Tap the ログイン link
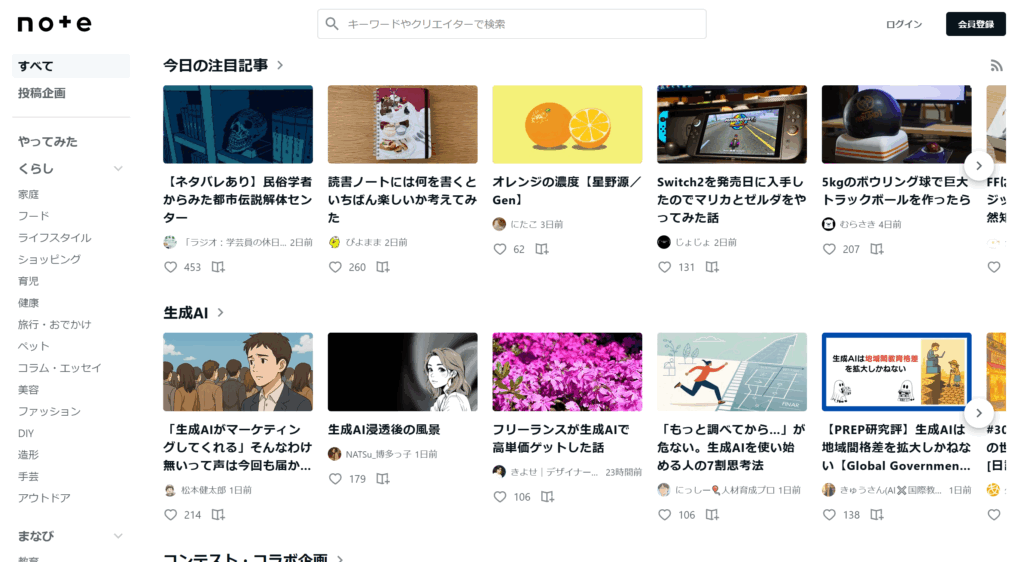 pos(903,24)
